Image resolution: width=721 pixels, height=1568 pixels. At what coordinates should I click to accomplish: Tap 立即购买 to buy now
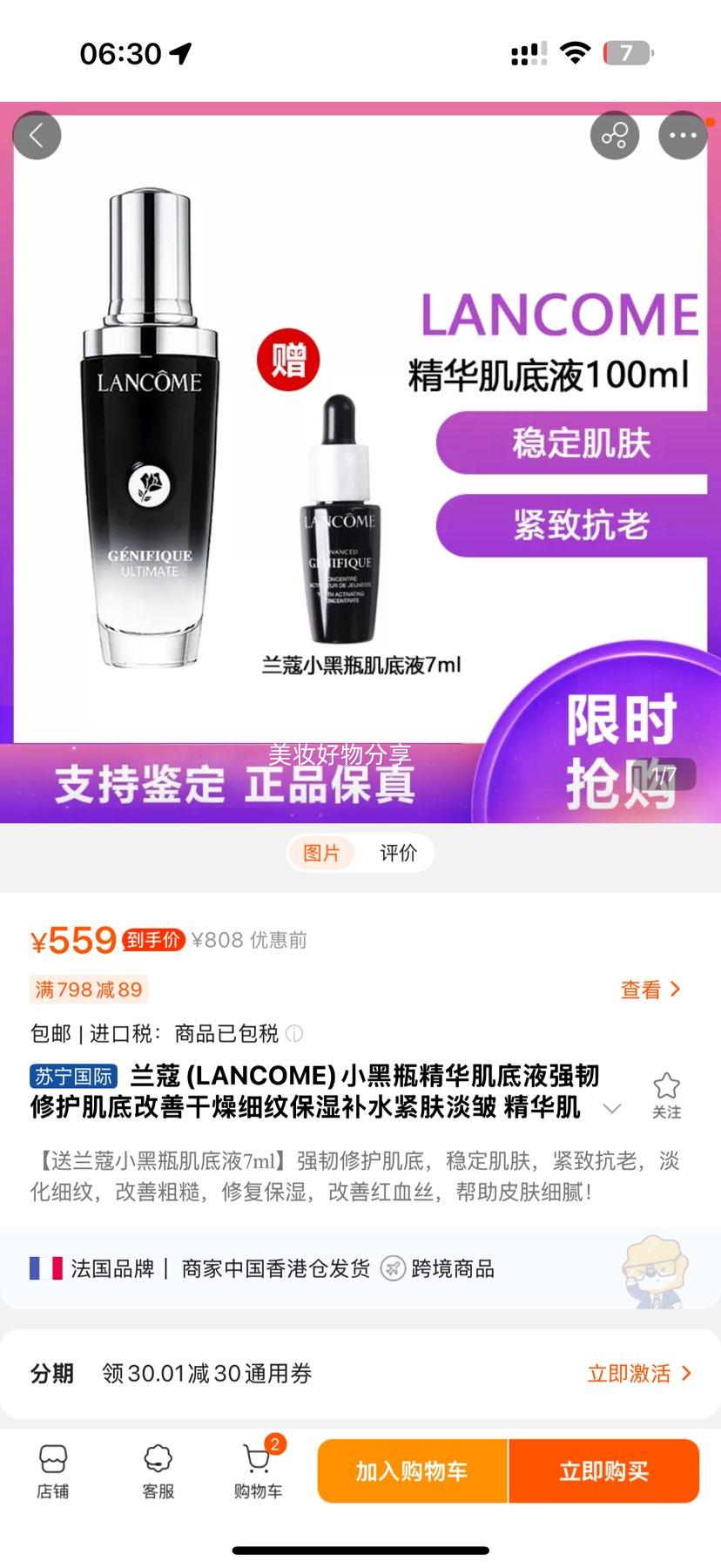click(604, 1470)
